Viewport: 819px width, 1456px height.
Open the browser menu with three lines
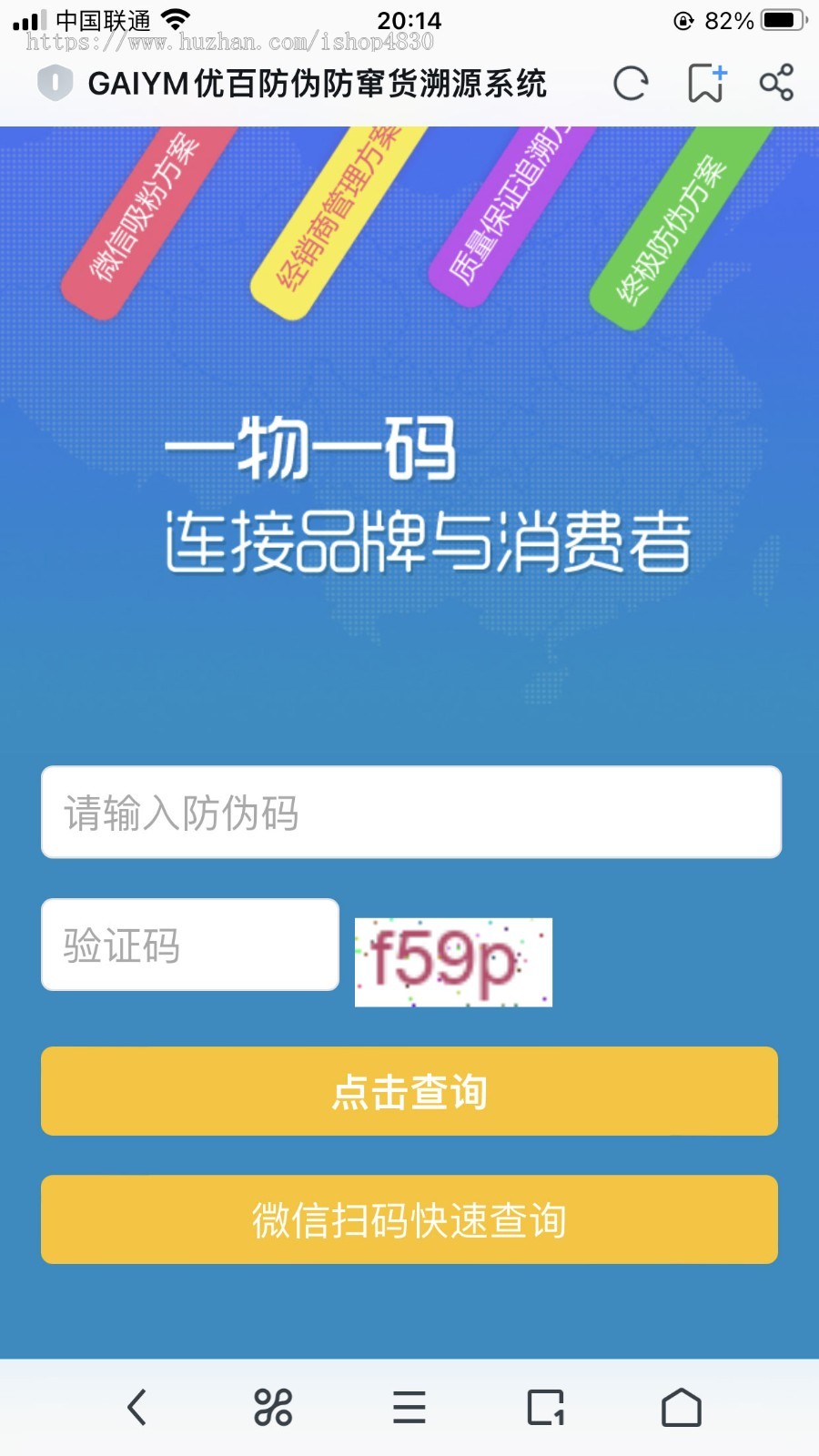(x=409, y=1407)
